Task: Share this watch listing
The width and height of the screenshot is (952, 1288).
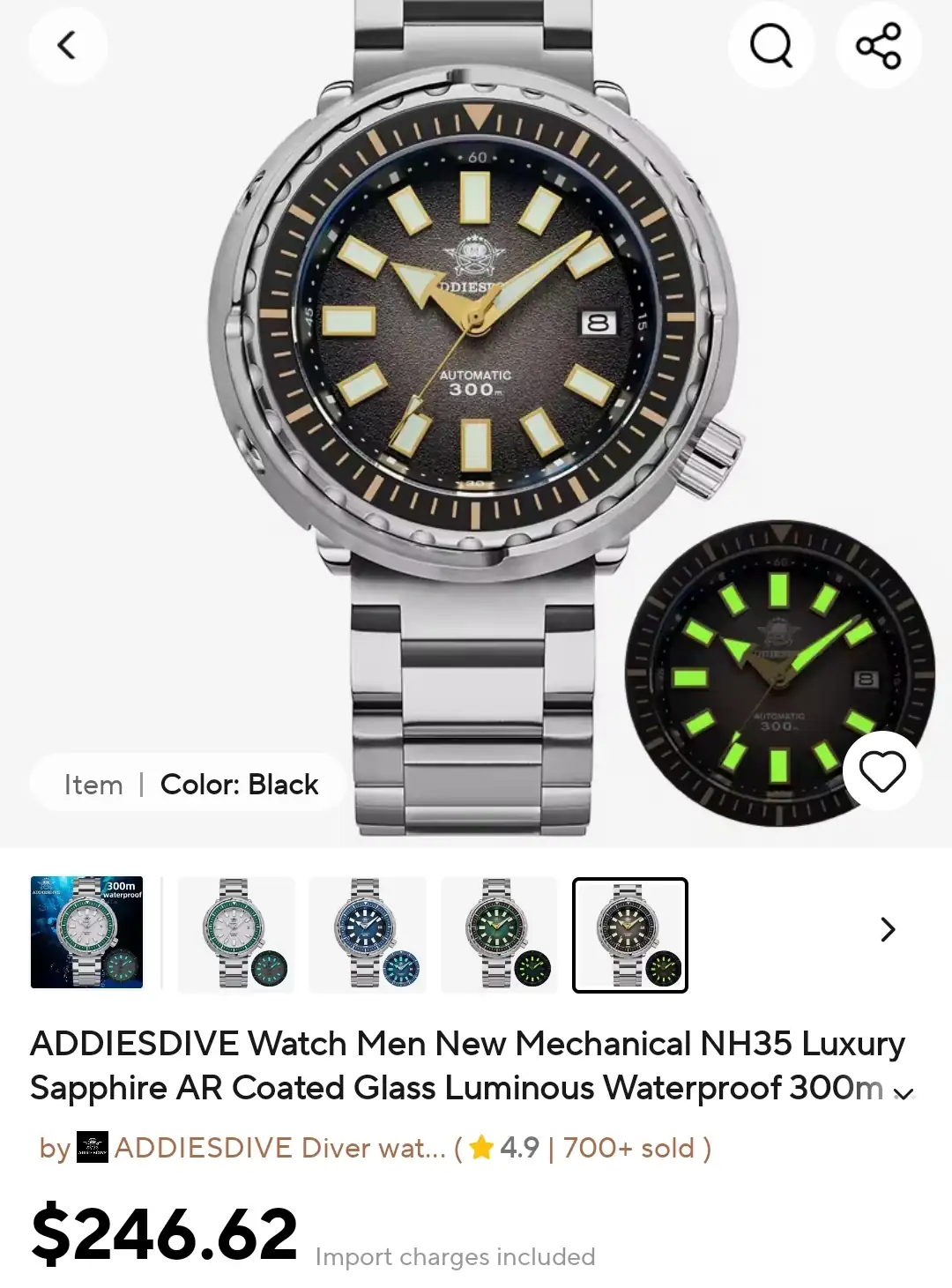Action: [878, 45]
